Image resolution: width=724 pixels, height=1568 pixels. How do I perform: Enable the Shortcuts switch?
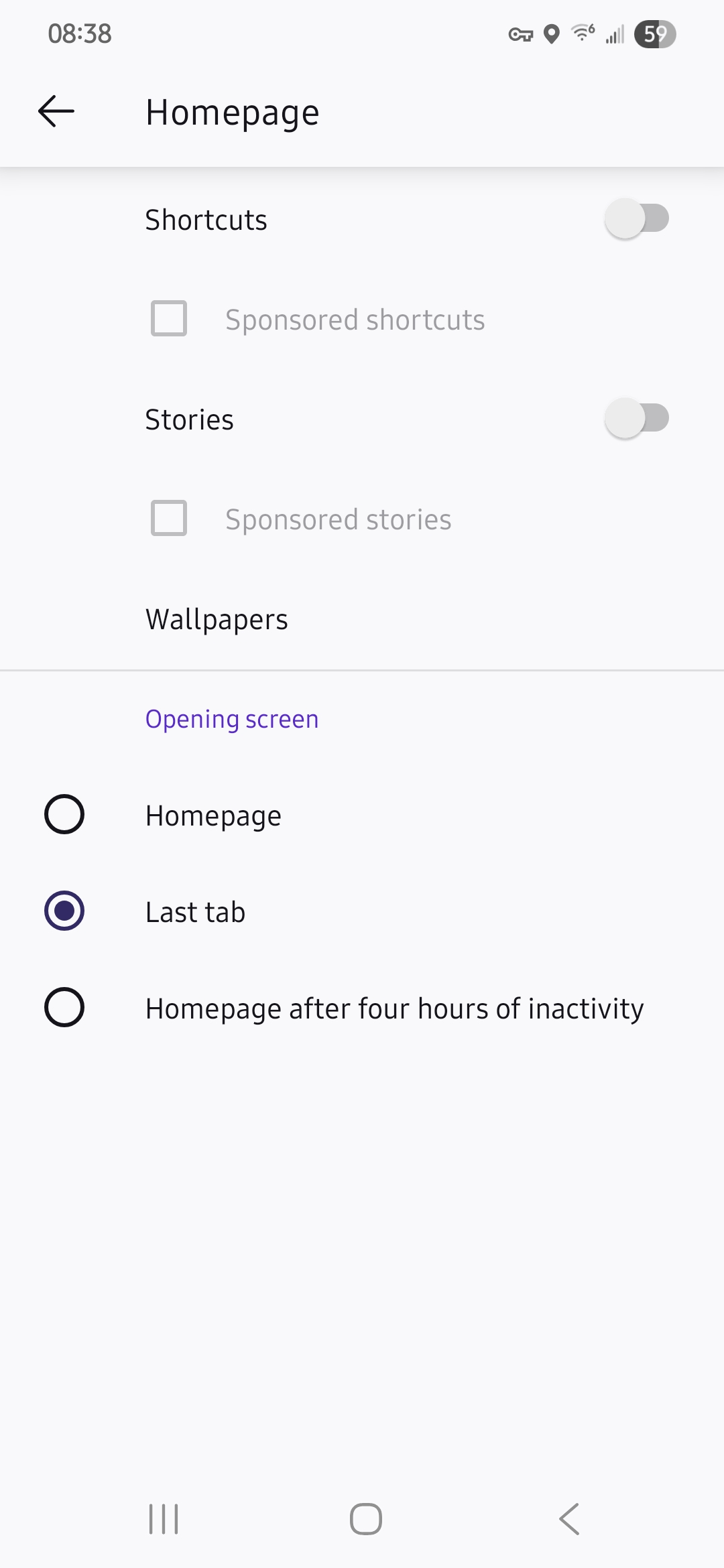click(636, 218)
